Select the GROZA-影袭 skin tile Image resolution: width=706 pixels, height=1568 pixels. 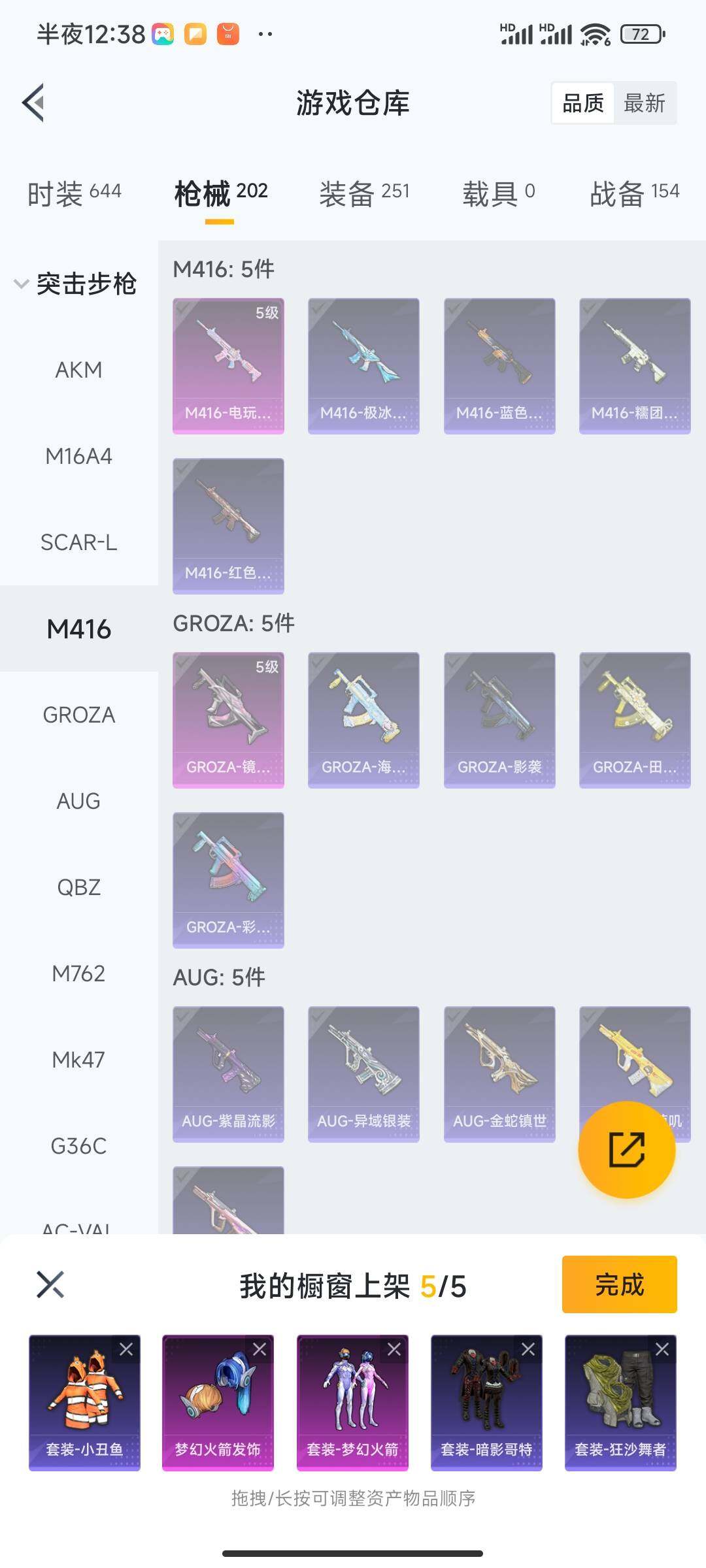pos(499,719)
